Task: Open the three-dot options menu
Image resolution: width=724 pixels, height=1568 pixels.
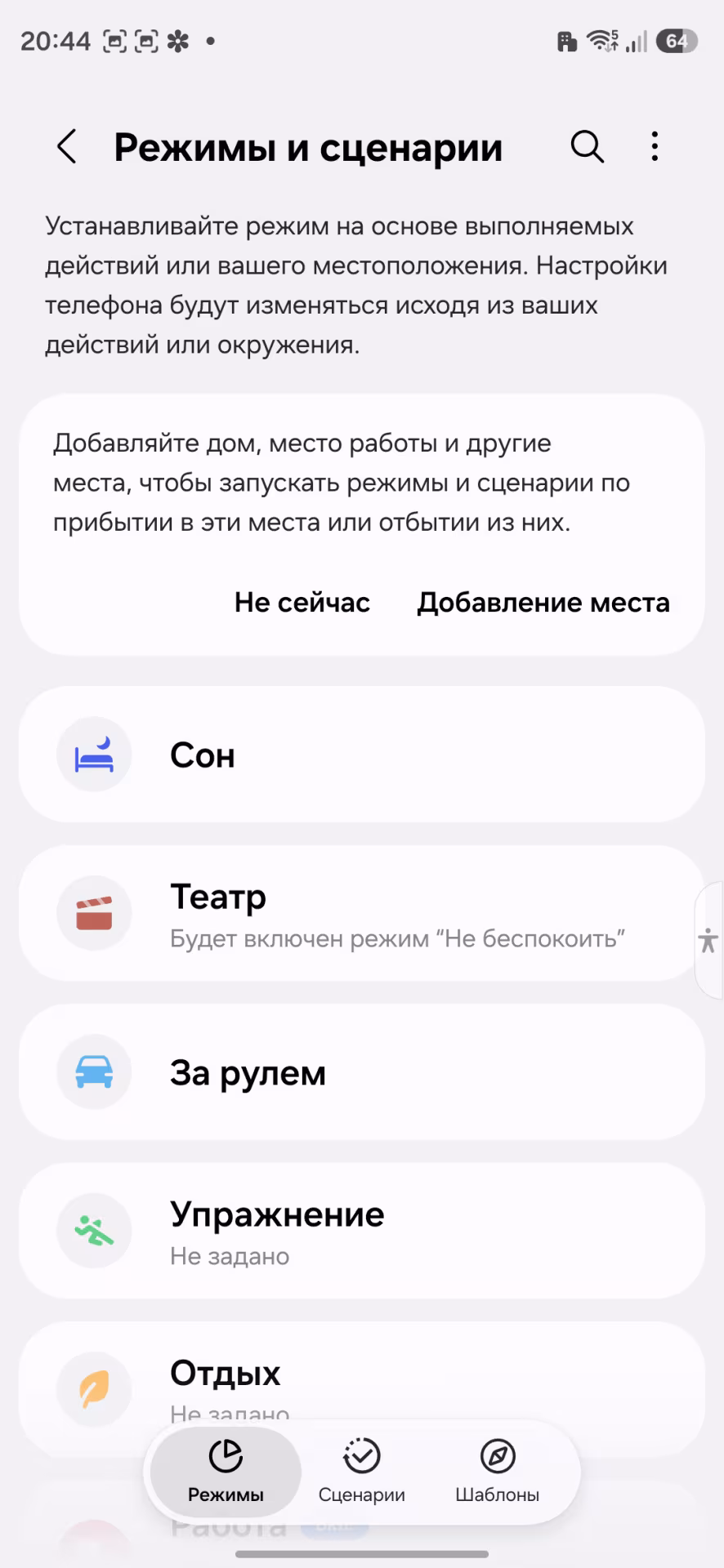Action: coord(654,147)
